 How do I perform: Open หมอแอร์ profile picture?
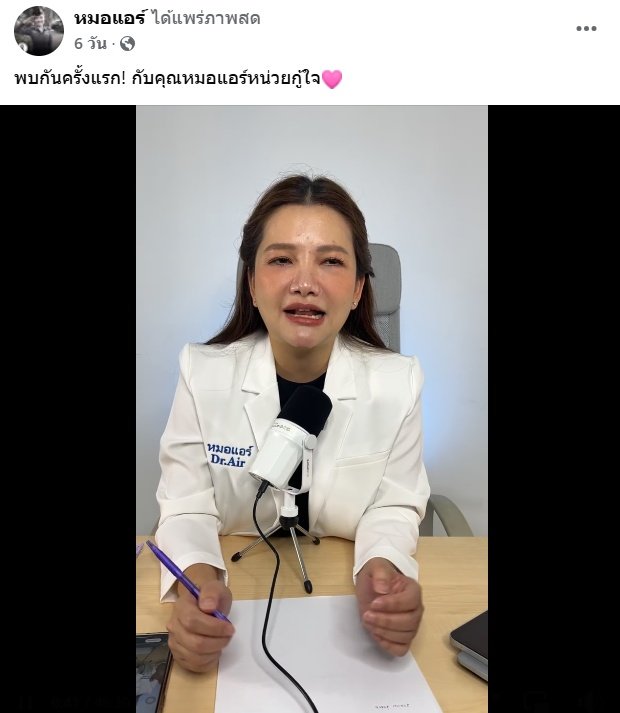[x=39, y=31]
